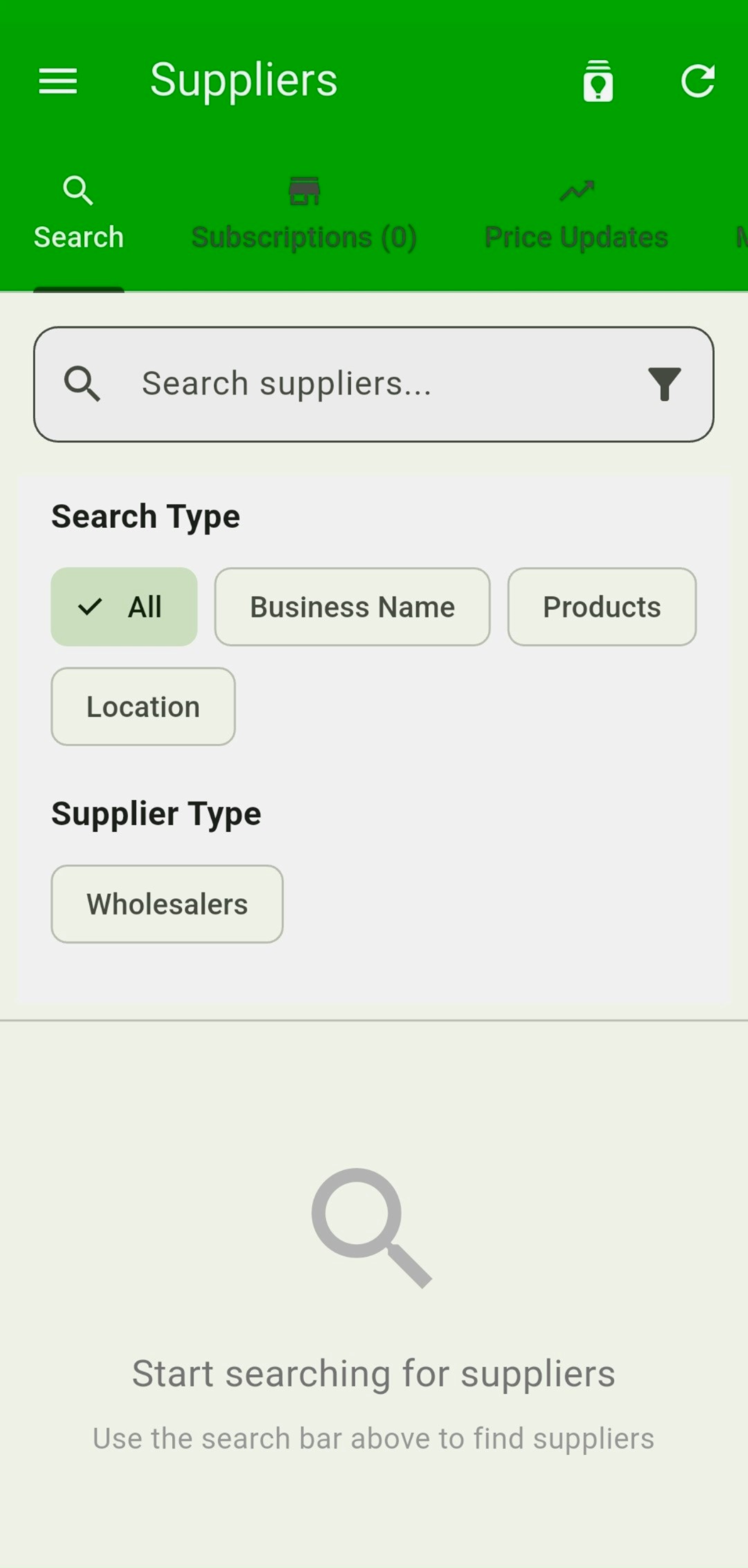Select the Products search type
748x1568 pixels.
tap(601, 606)
